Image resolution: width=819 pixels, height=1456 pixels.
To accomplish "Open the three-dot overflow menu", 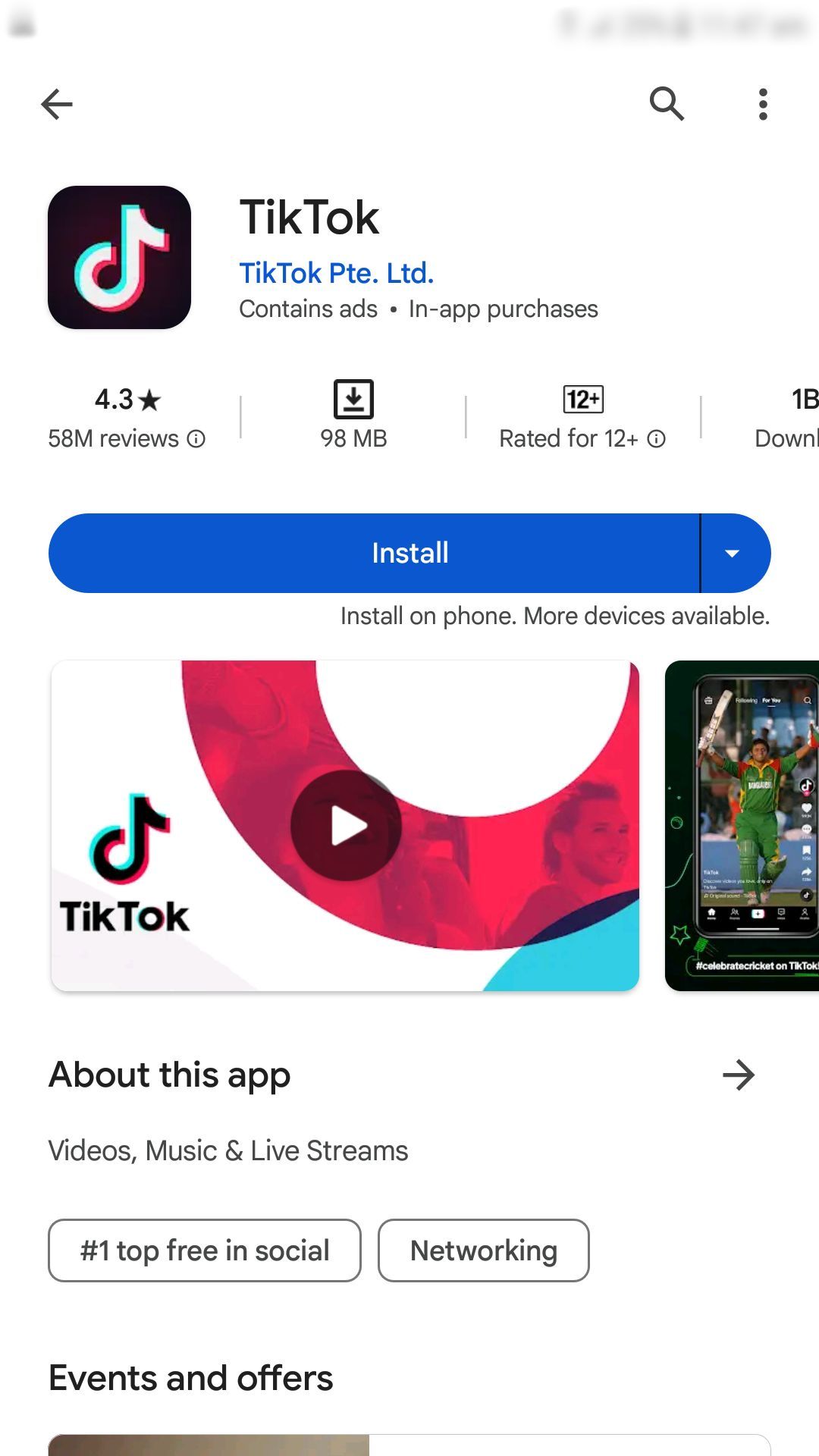I will coord(763,104).
